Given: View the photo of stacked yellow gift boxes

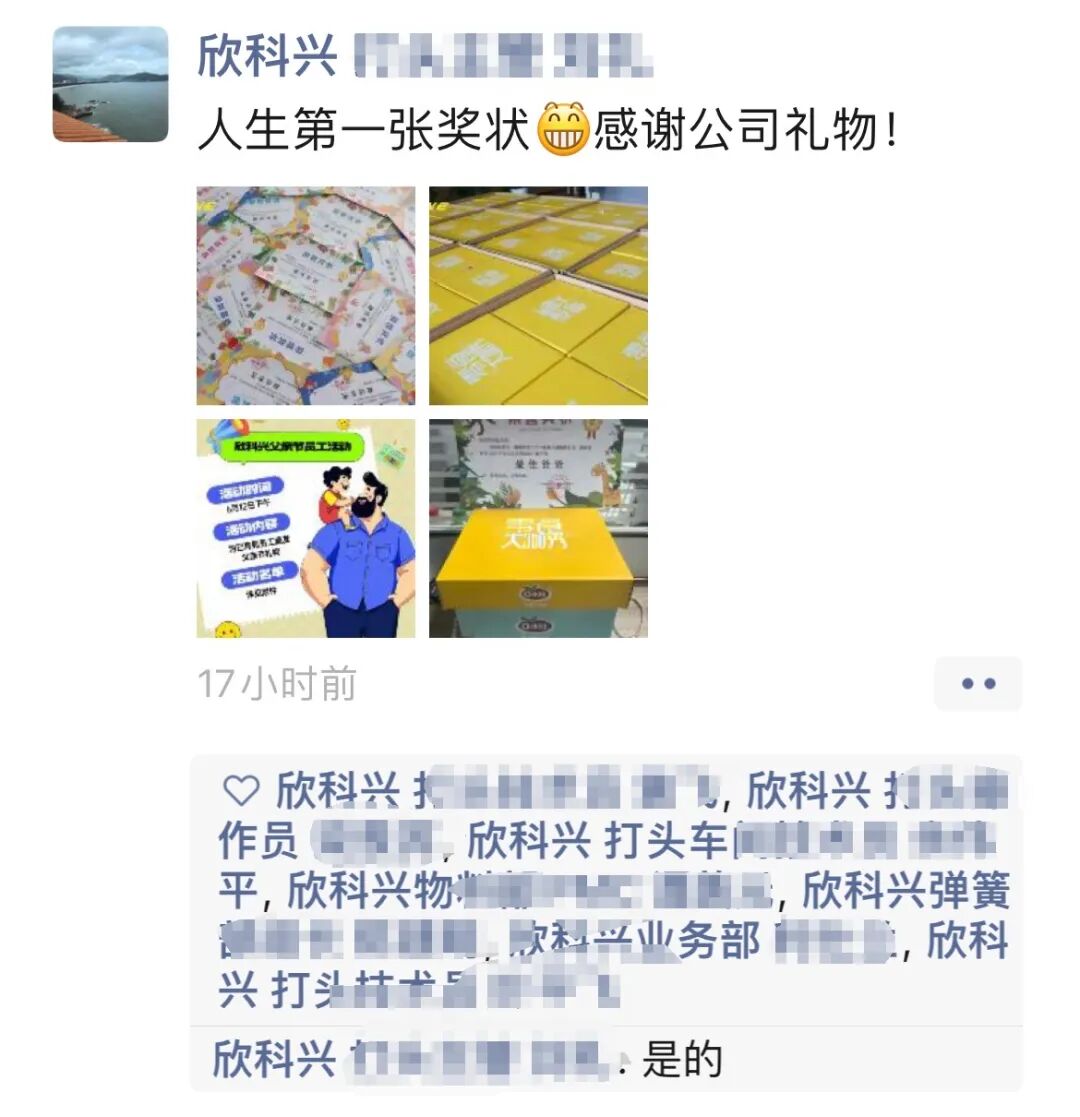Looking at the screenshot, I should point(538,295).
